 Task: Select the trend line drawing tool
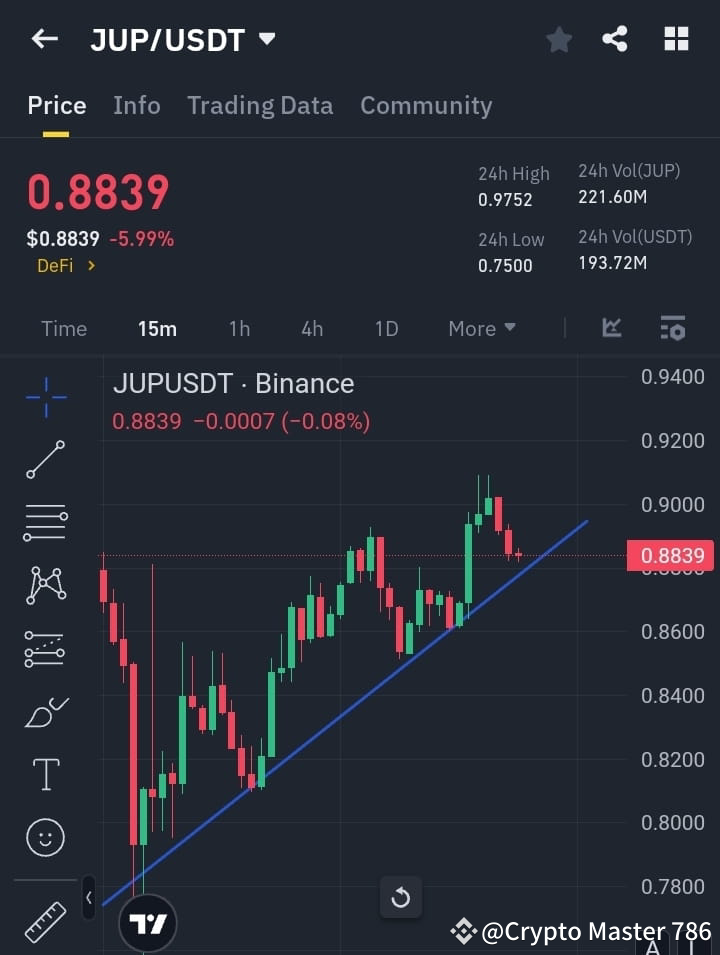45,460
